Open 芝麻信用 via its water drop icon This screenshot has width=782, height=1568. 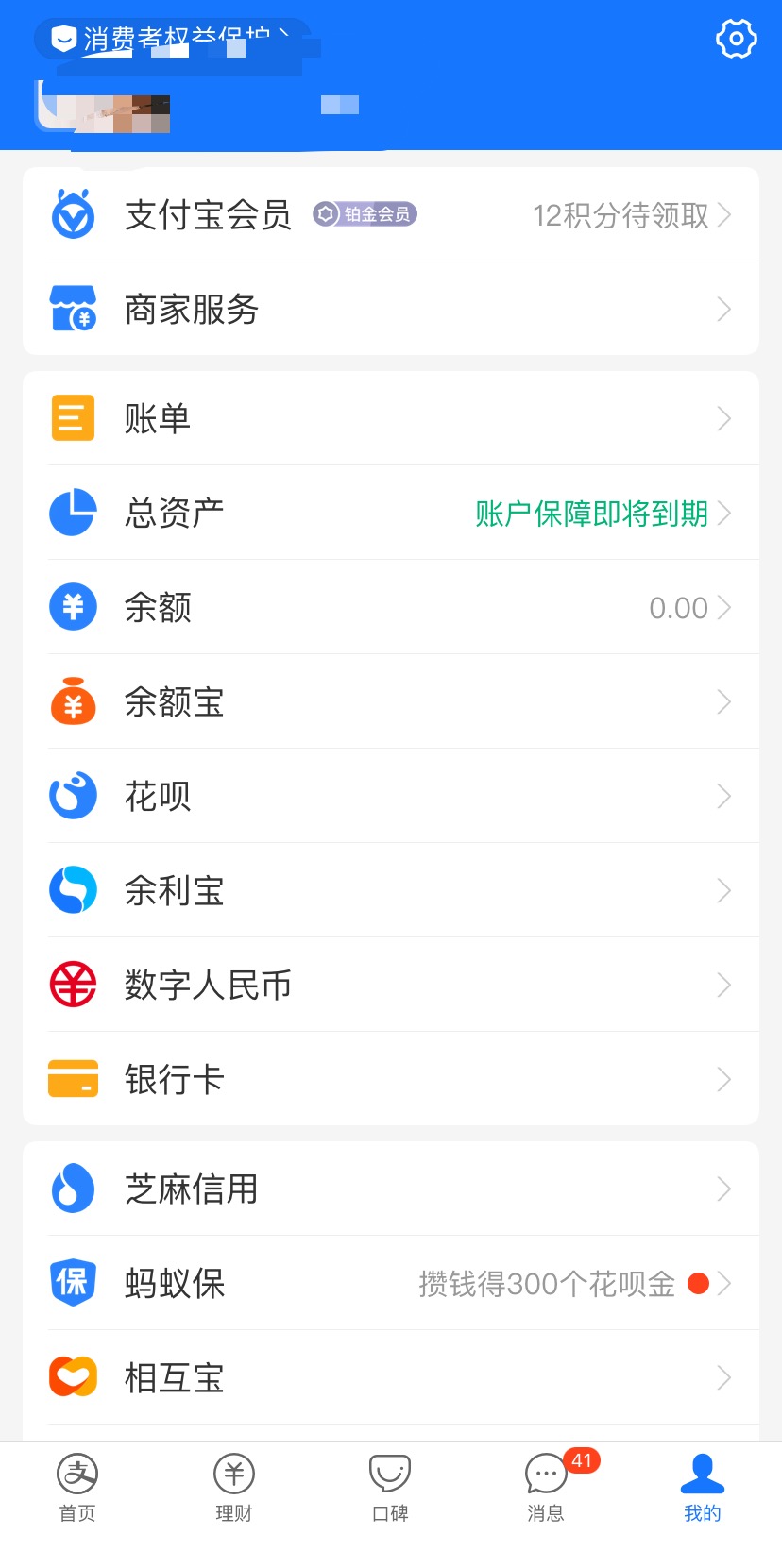click(x=73, y=1189)
